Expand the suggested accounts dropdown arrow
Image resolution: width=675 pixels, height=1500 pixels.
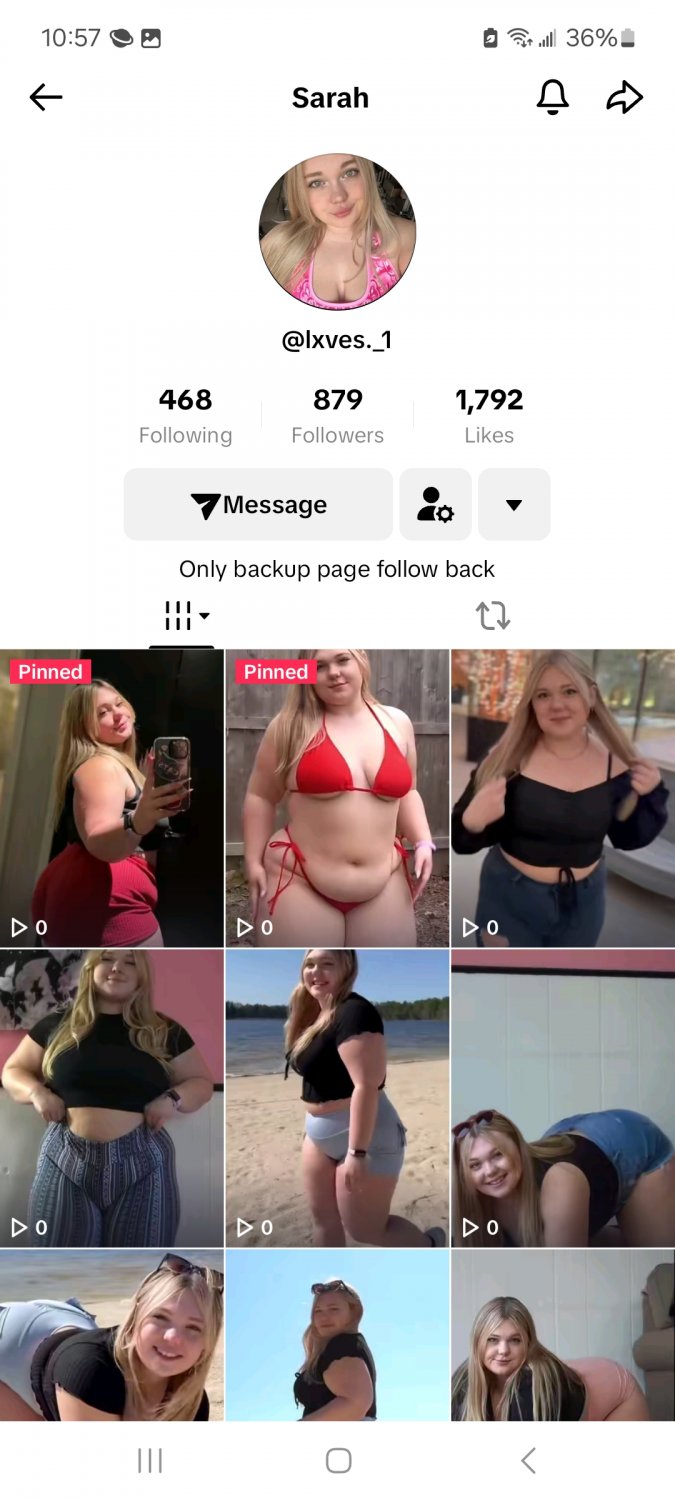click(x=514, y=505)
